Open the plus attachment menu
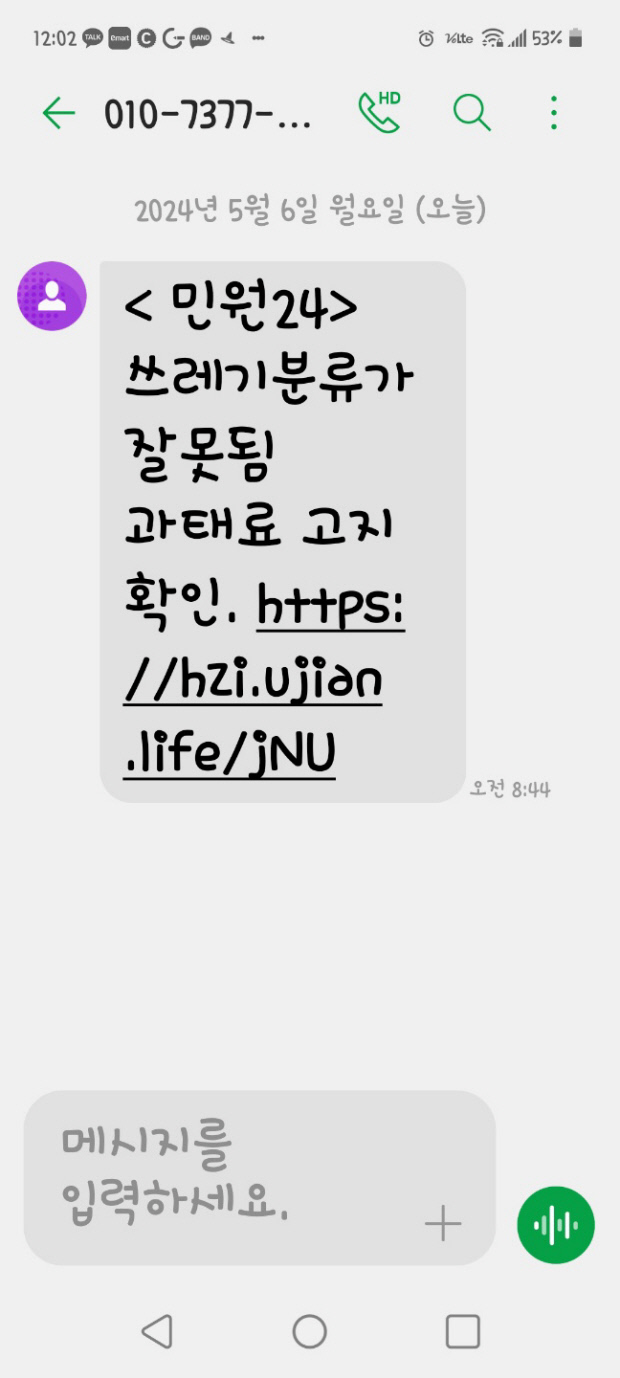Viewport: 620px width, 1378px height. (442, 1223)
